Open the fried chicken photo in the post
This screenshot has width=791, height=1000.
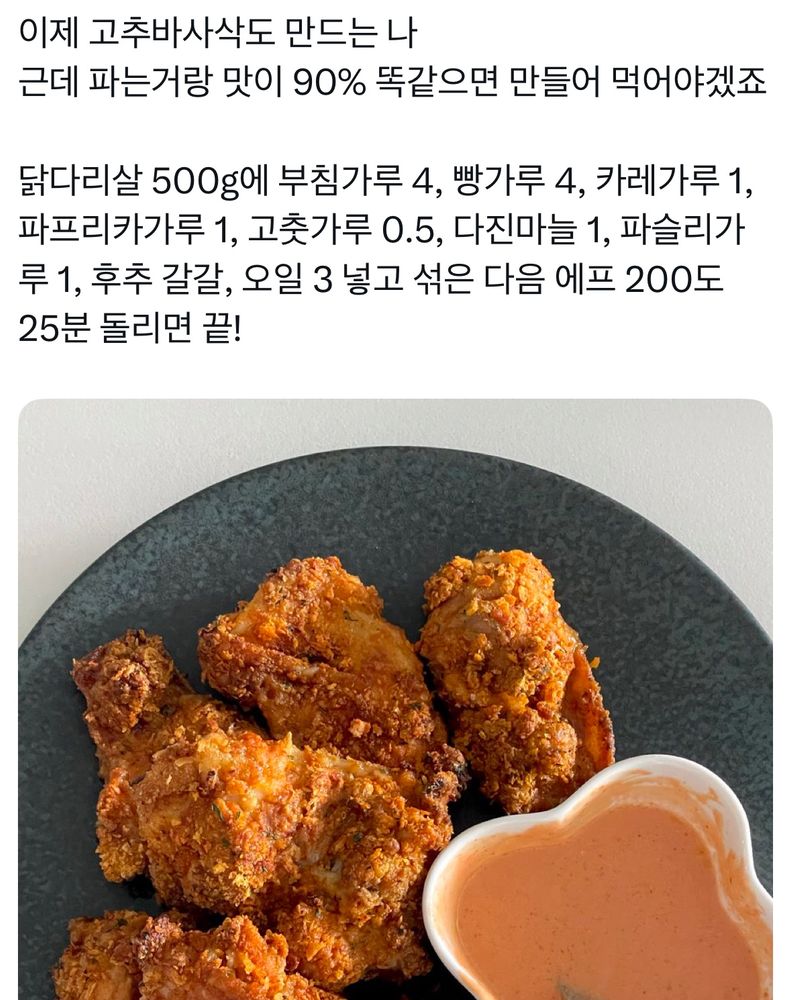click(396, 700)
